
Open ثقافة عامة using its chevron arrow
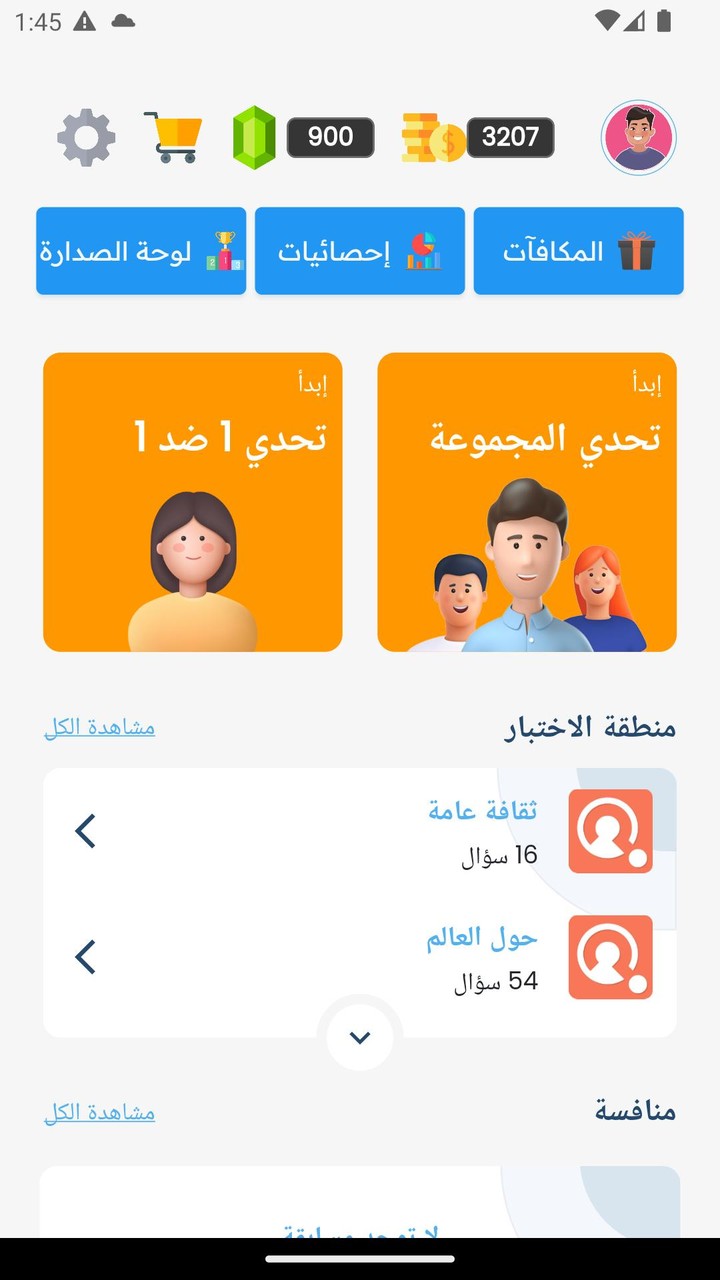coord(86,831)
